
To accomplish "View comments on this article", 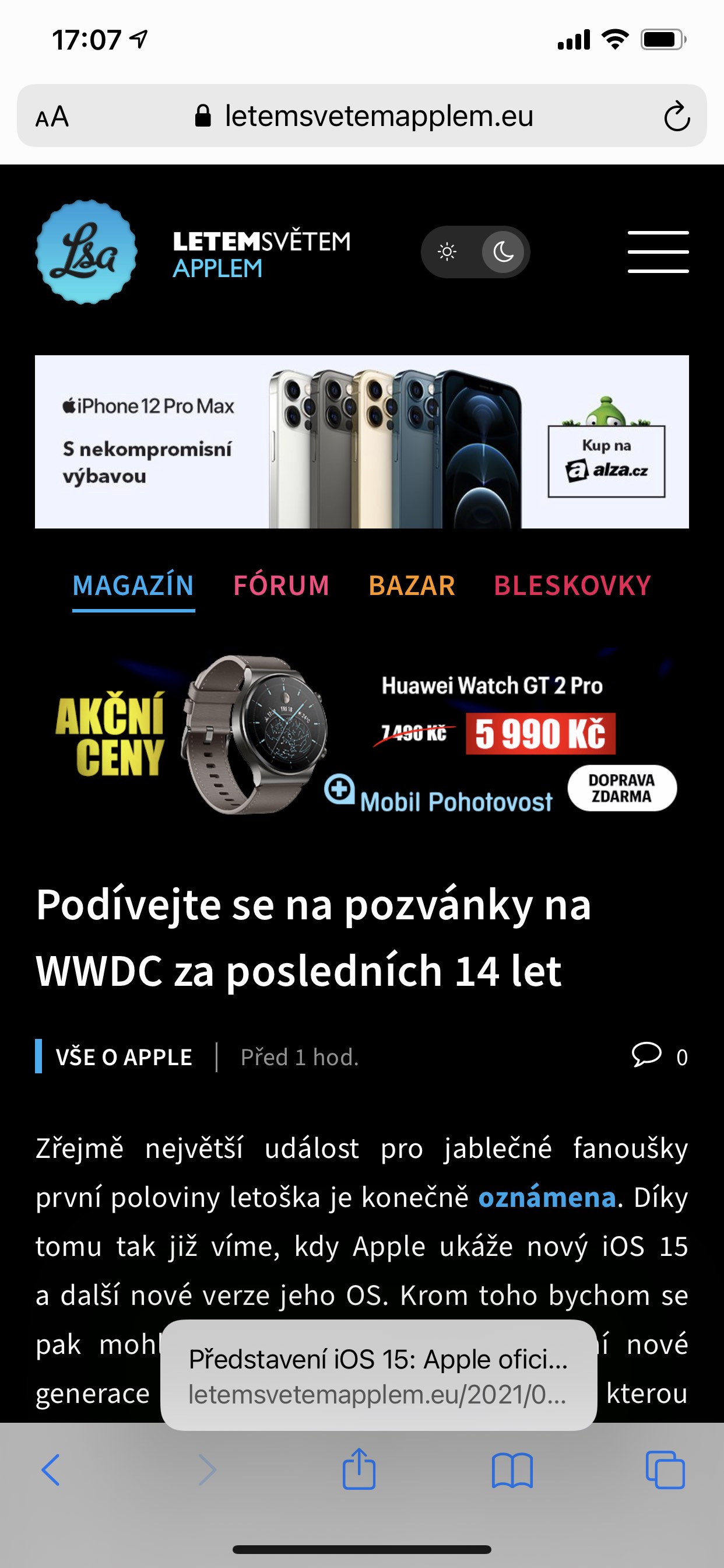I will [x=659, y=1056].
